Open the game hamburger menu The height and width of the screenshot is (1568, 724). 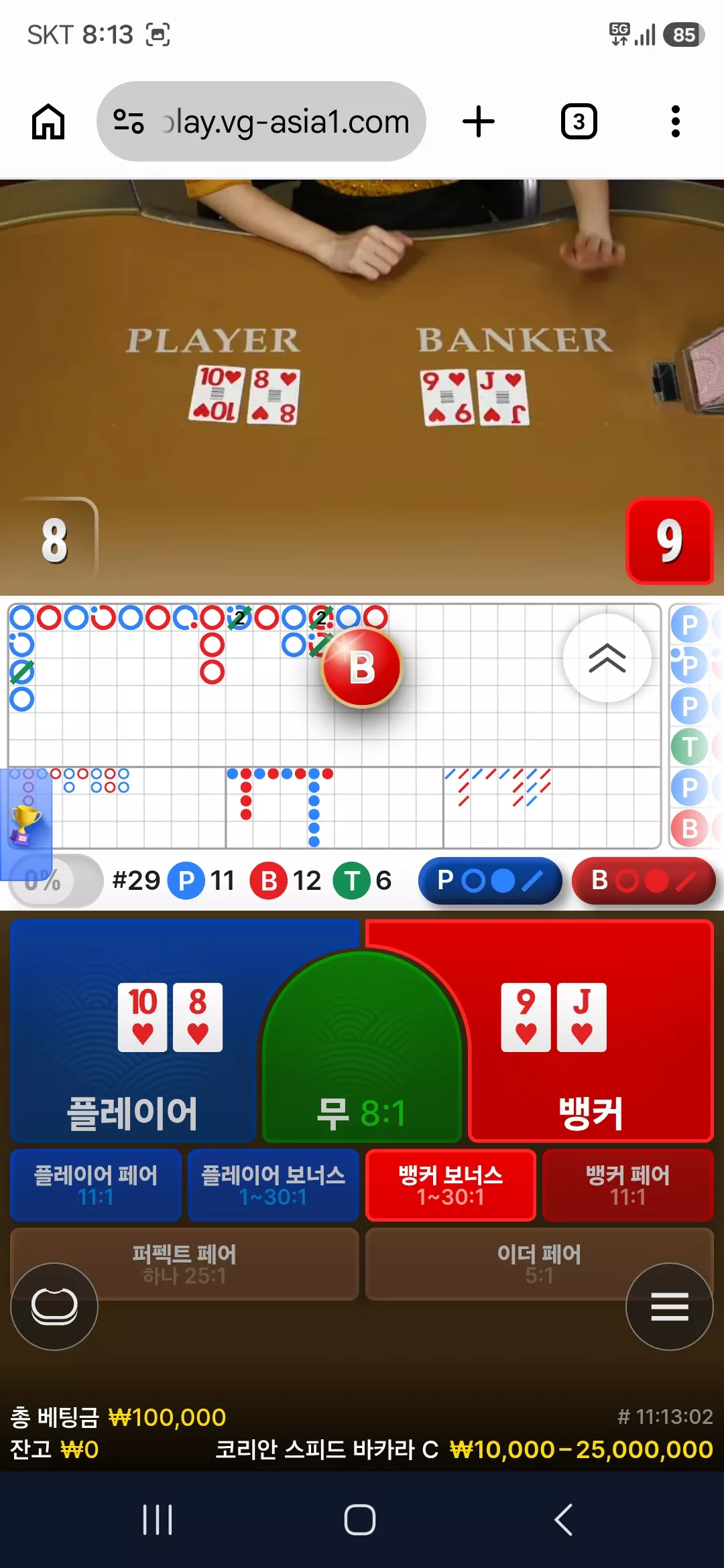(670, 1306)
